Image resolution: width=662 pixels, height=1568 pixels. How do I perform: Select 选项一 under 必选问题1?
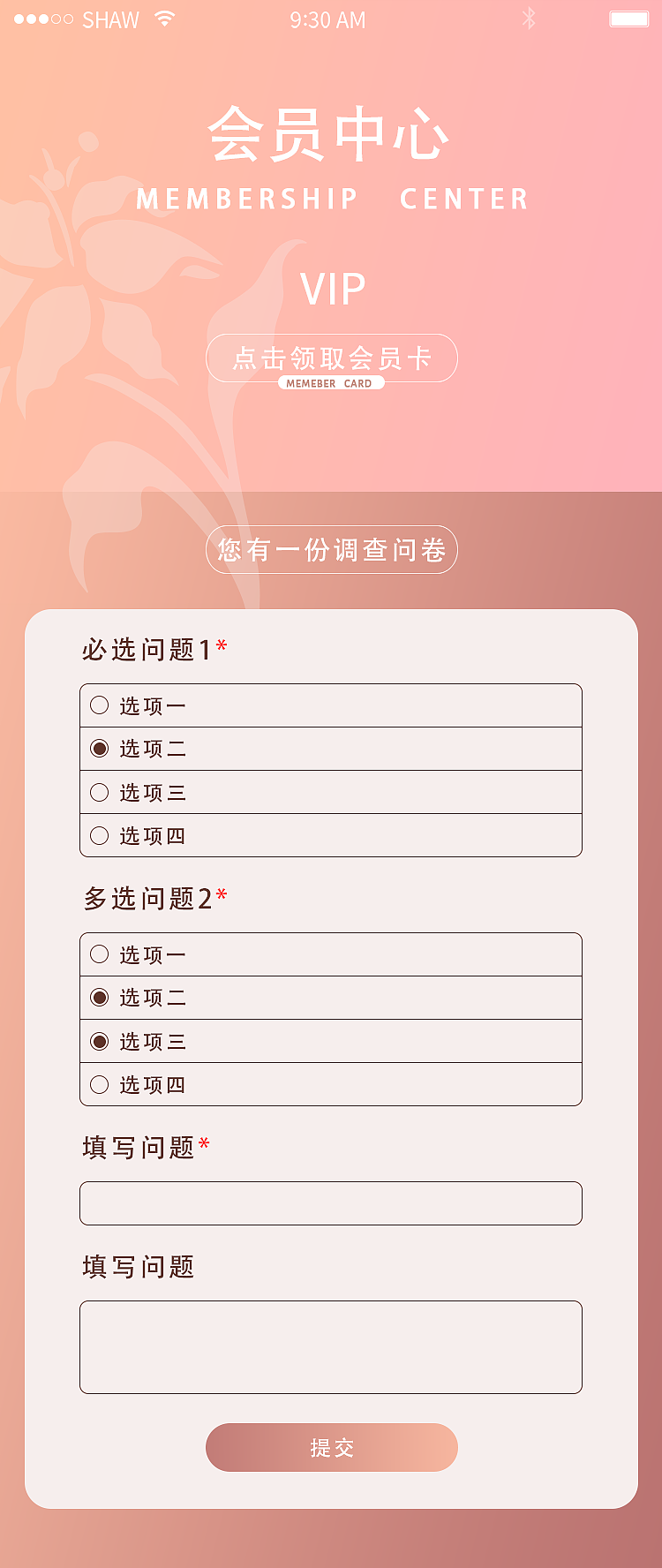click(x=98, y=705)
